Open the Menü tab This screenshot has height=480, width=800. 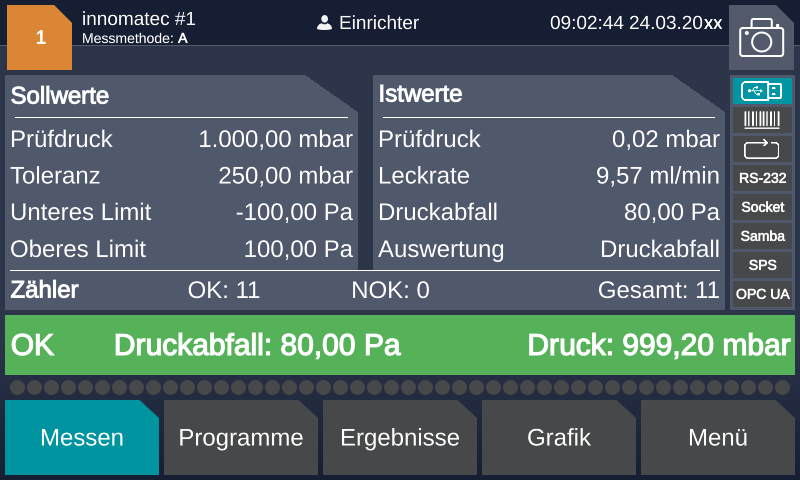coord(717,438)
